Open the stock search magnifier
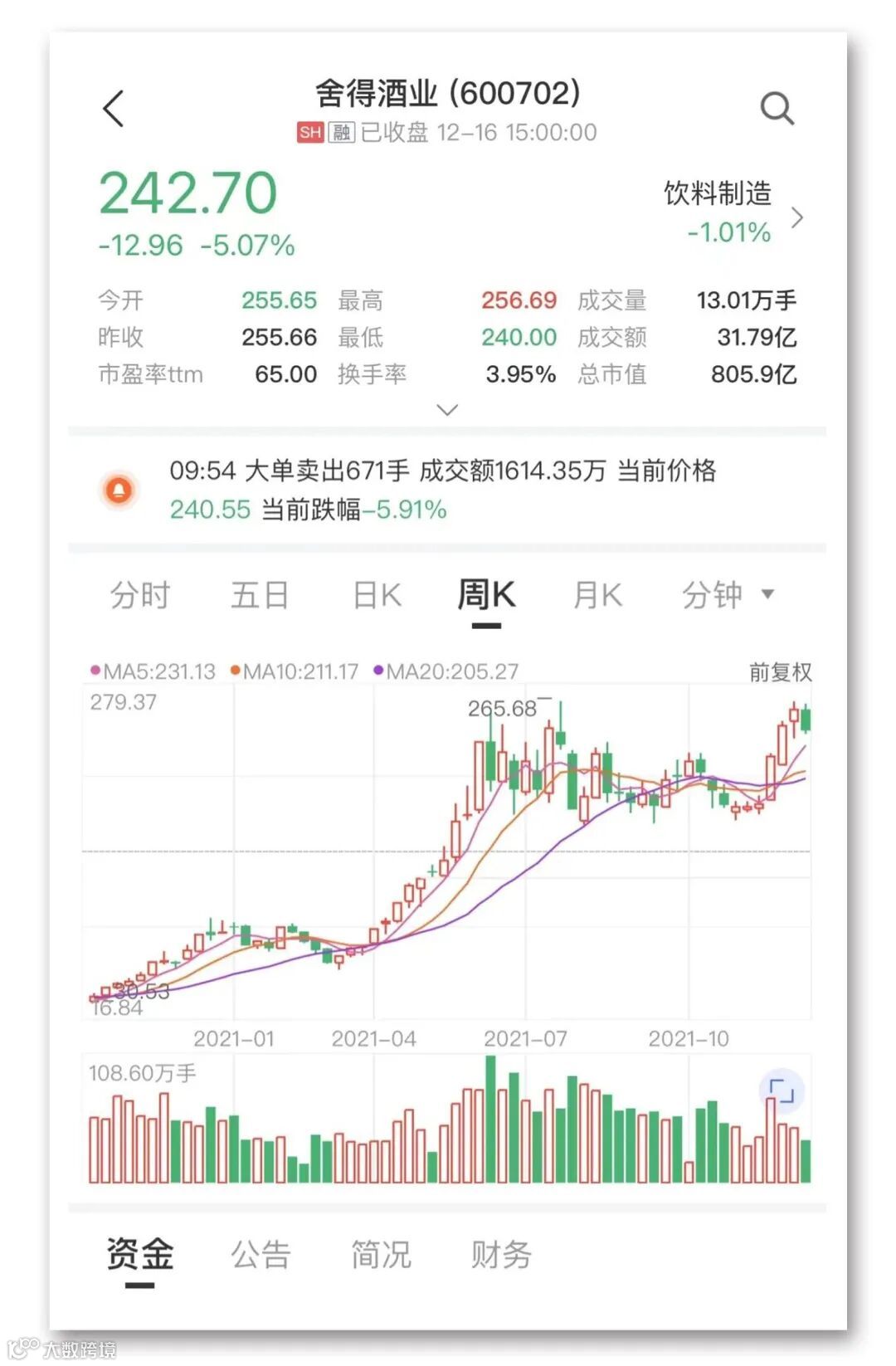The height and width of the screenshot is (1366, 896). tap(777, 109)
